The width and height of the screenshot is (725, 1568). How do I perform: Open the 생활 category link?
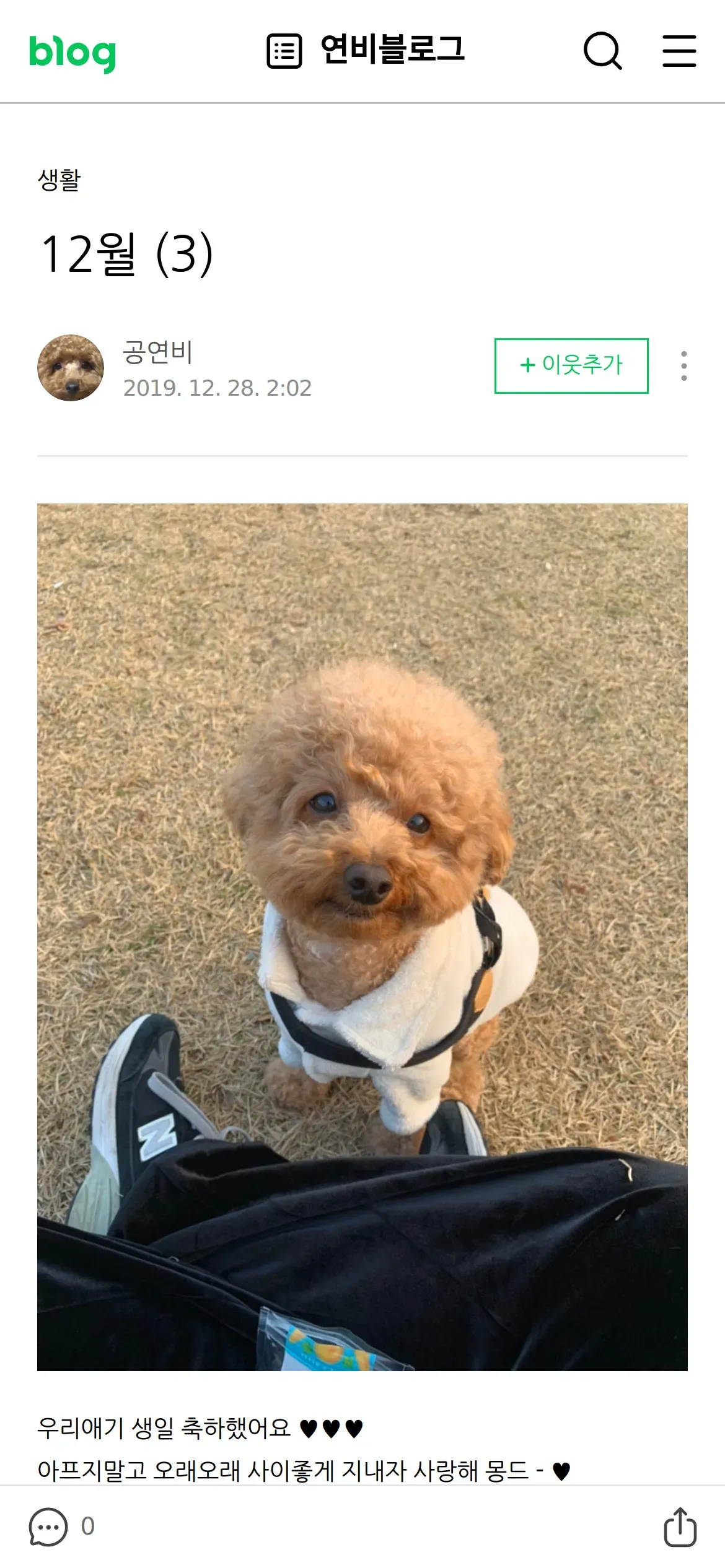click(x=59, y=180)
